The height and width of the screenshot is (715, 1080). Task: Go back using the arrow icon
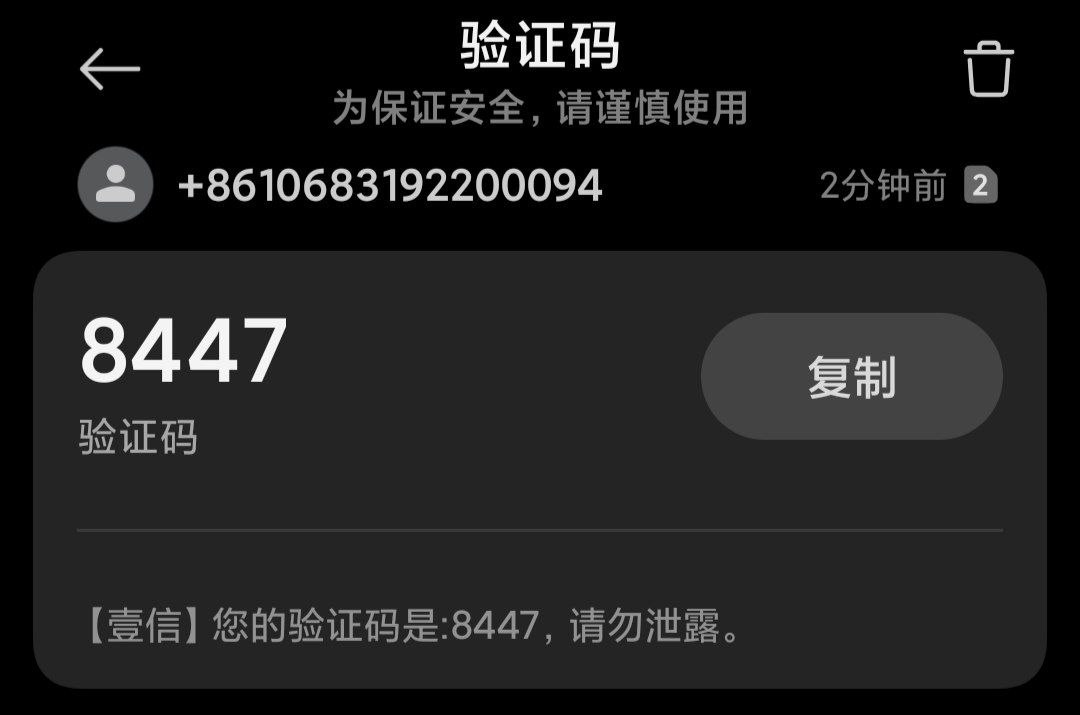pos(109,69)
